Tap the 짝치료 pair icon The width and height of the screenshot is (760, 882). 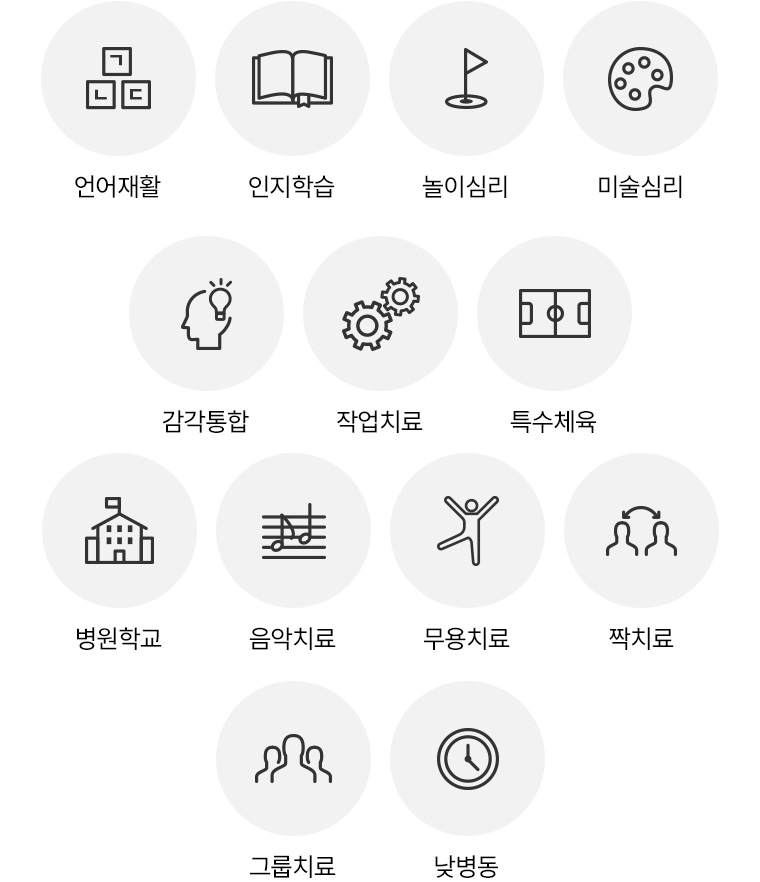(641, 531)
